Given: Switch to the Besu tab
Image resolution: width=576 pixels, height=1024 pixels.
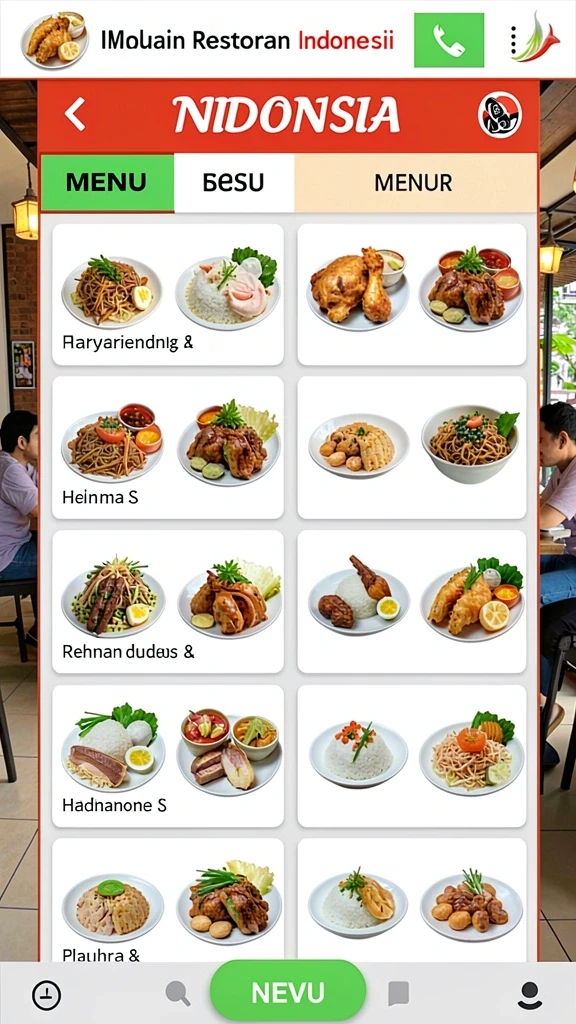Looking at the screenshot, I should coord(234,182).
